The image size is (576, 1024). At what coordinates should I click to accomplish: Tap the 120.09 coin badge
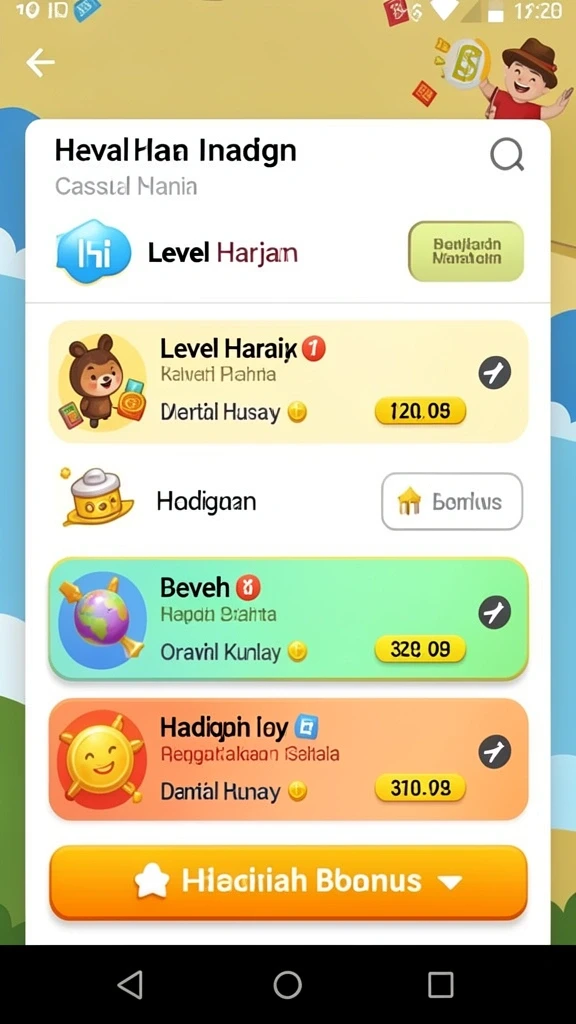pos(420,411)
